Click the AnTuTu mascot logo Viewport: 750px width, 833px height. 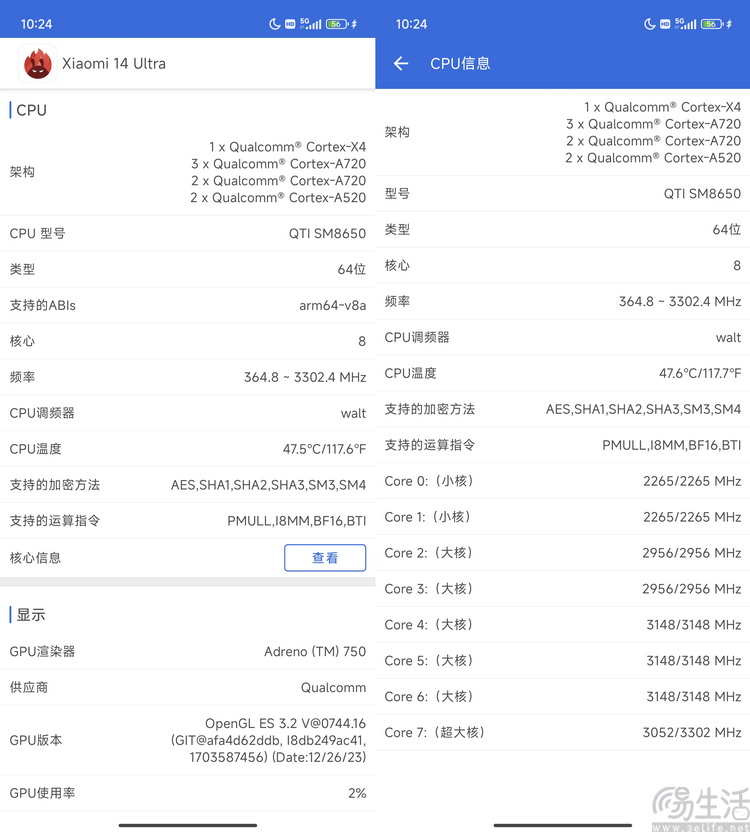point(36,62)
